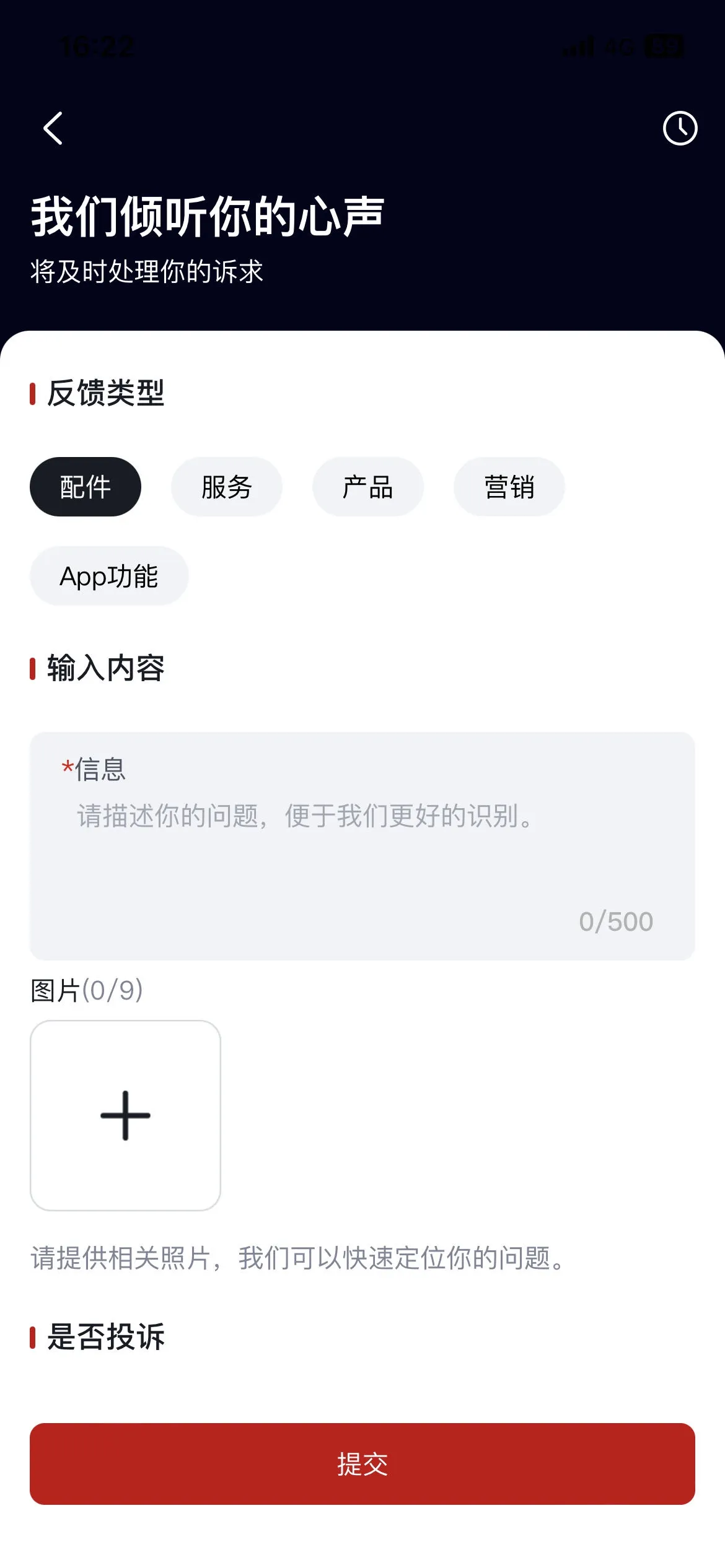Choose the App功能 feedback type

[109, 576]
